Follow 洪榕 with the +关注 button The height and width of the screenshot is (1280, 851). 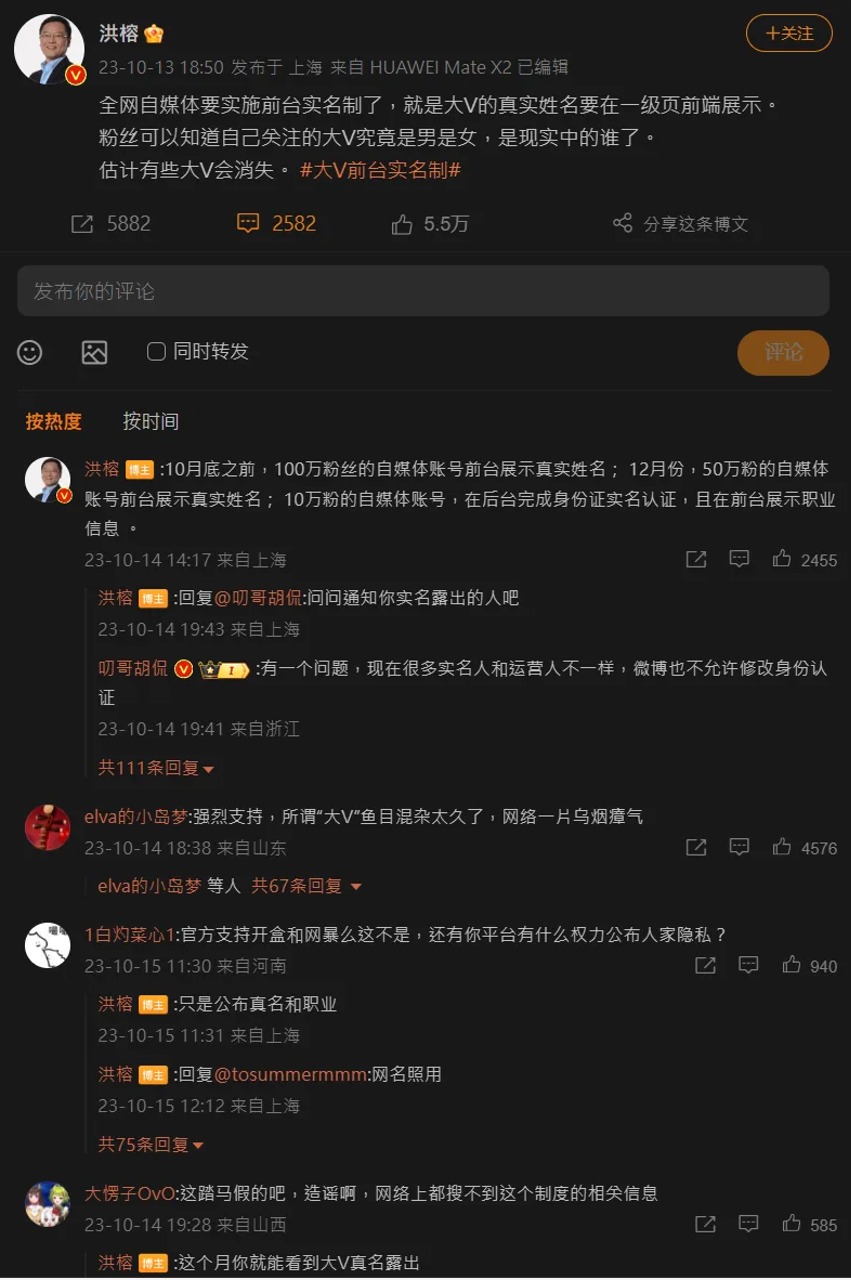tap(789, 34)
